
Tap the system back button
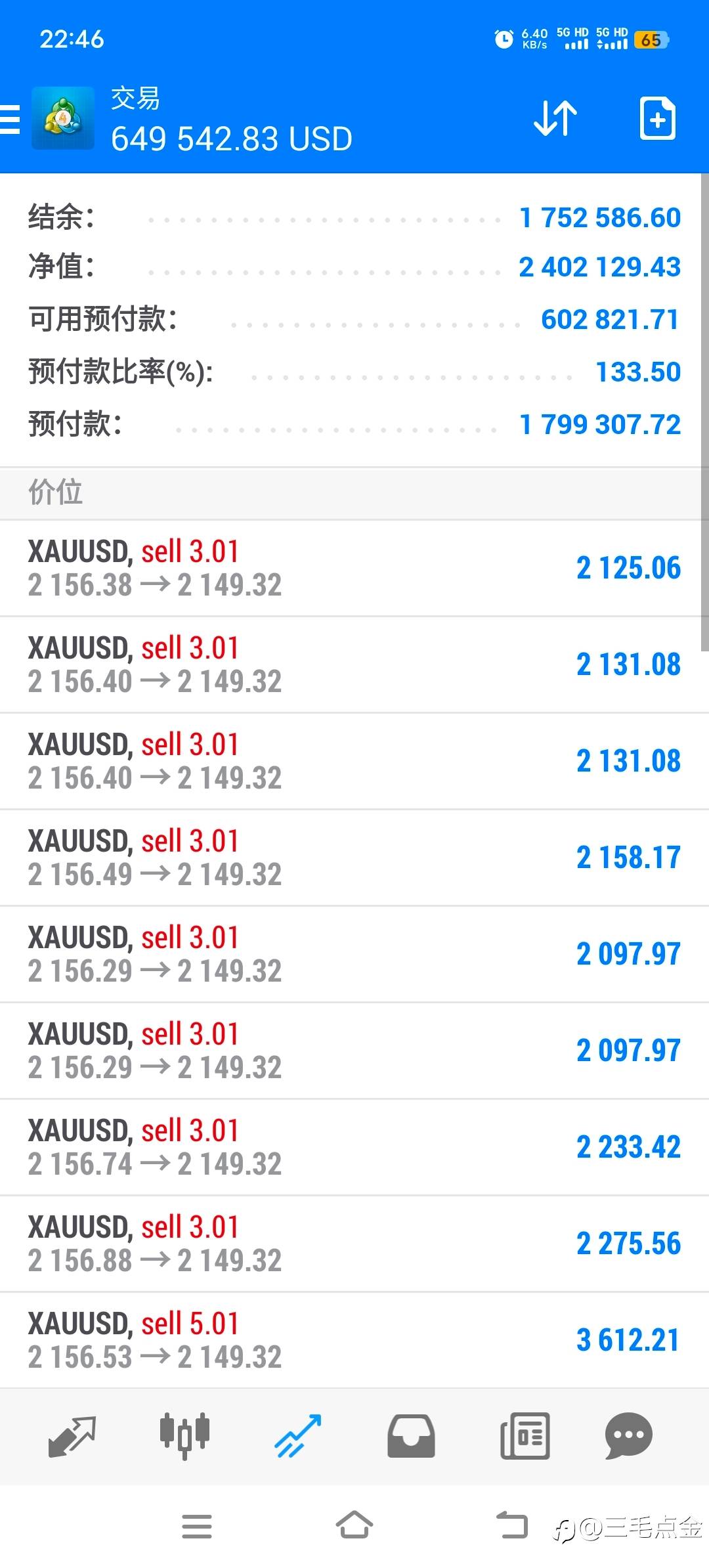click(512, 1526)
